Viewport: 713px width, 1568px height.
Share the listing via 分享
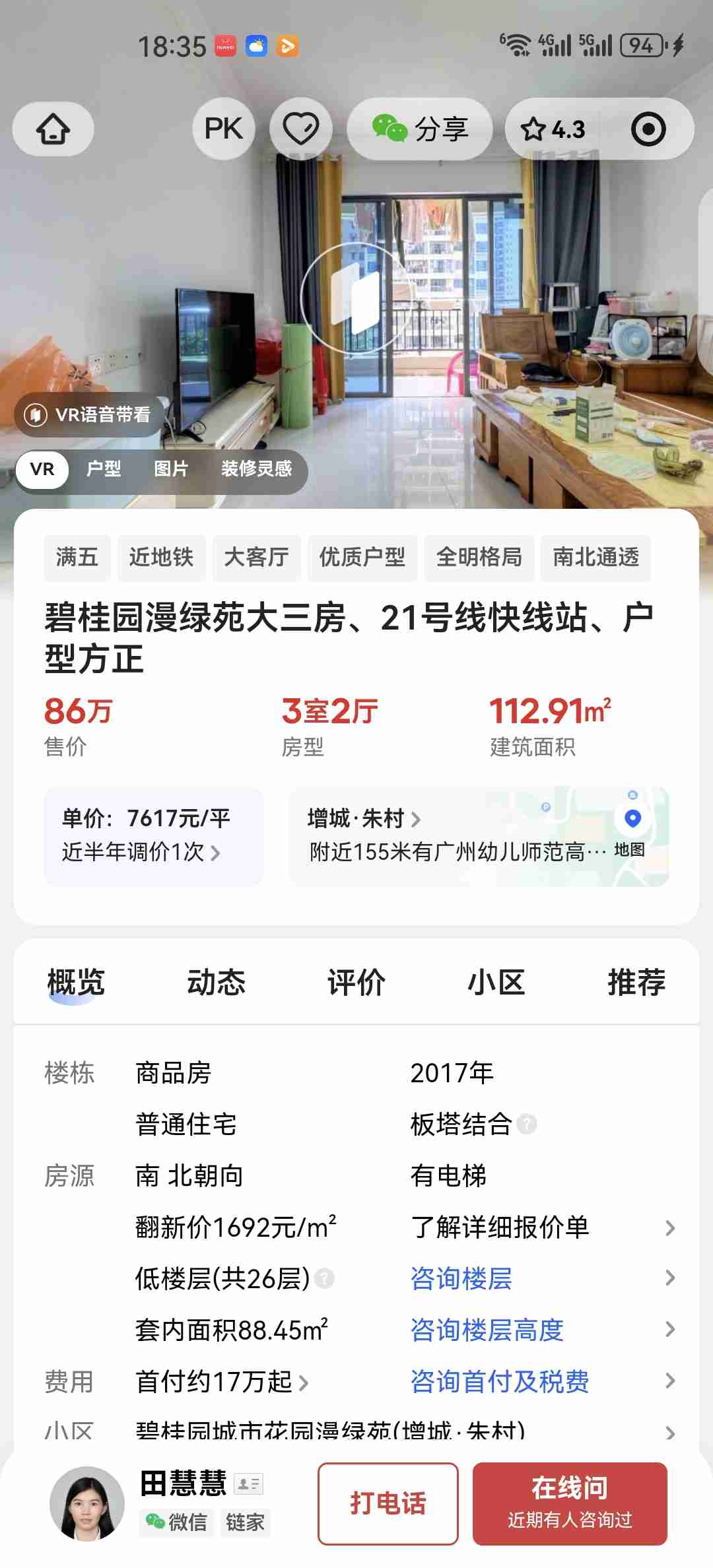coord(420,129)
